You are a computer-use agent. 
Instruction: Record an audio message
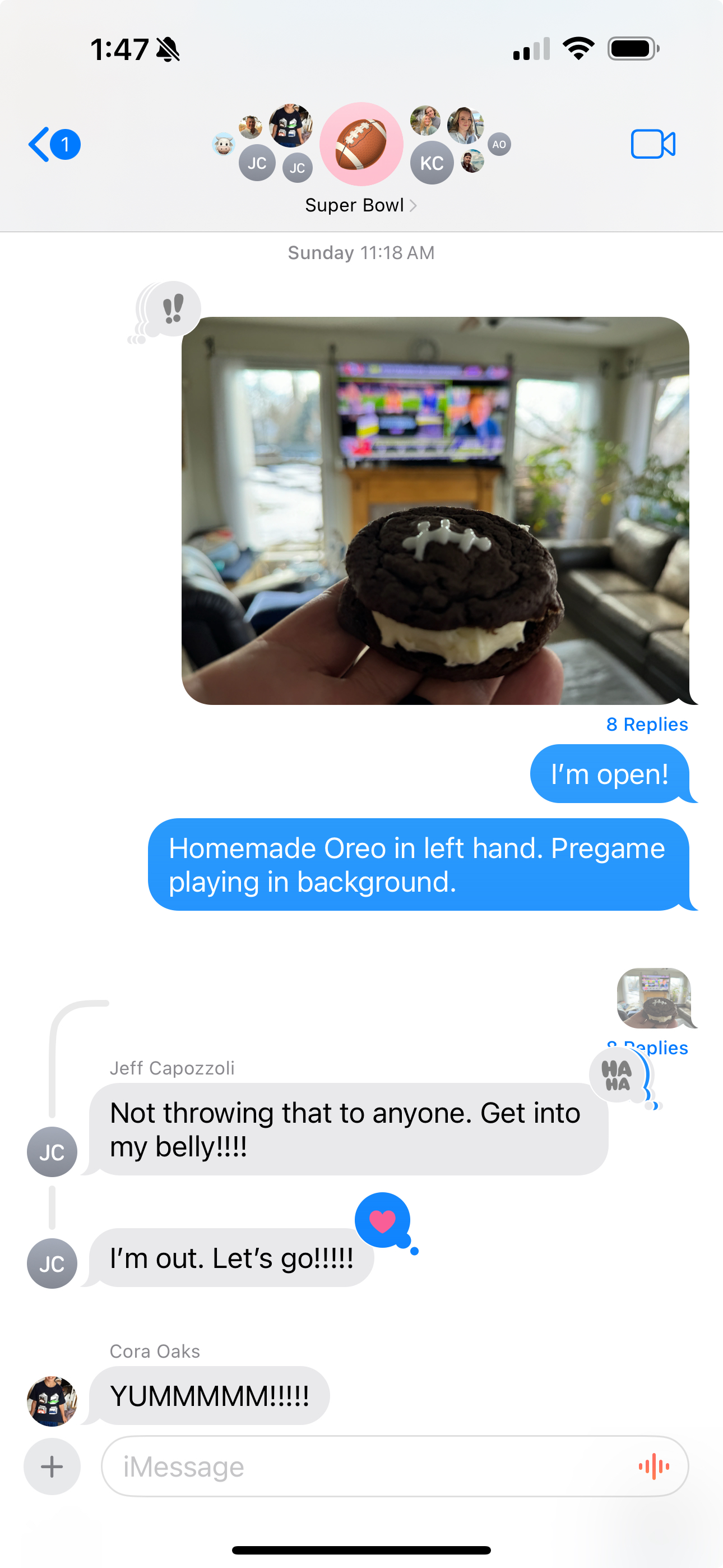(x=654, y=1466)
